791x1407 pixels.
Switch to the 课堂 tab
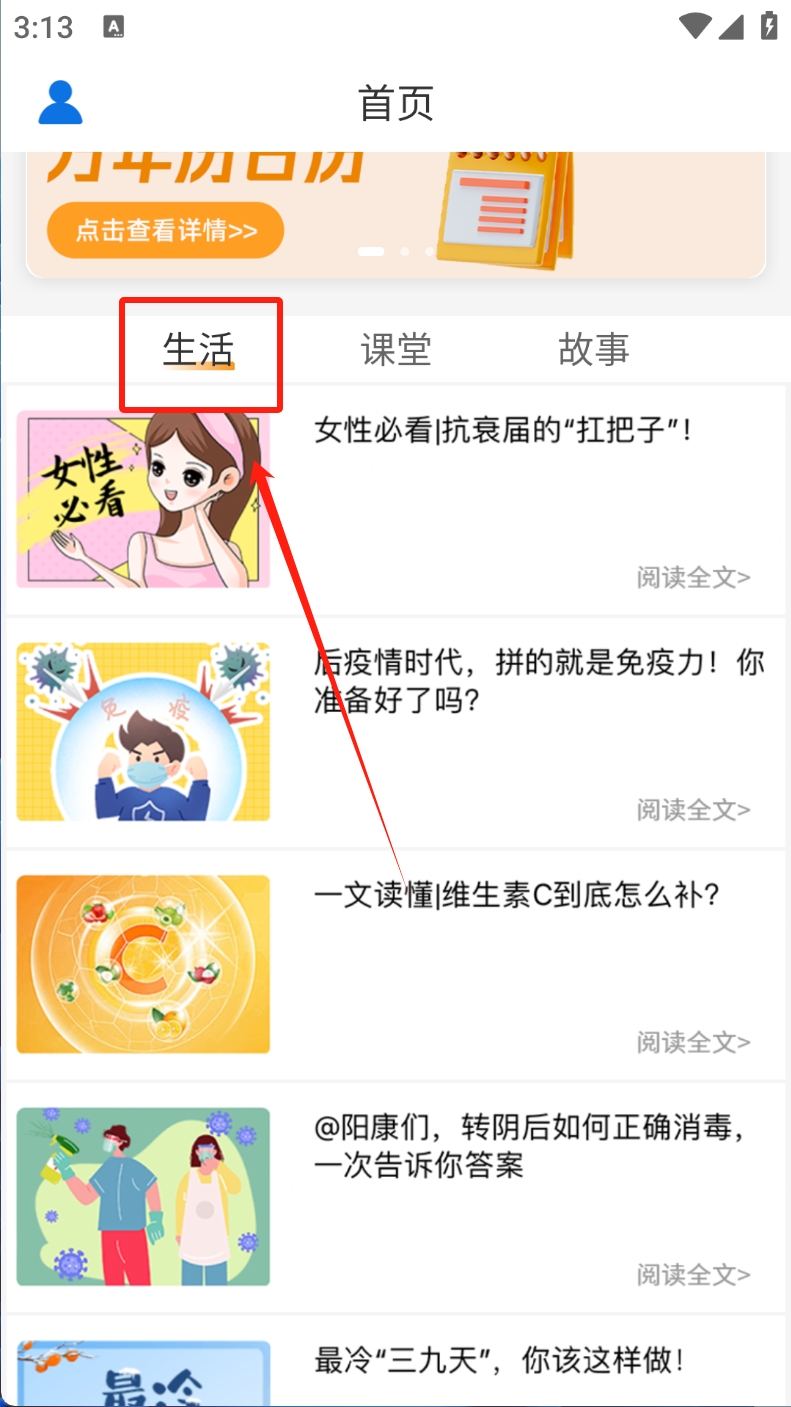[396, 350]
